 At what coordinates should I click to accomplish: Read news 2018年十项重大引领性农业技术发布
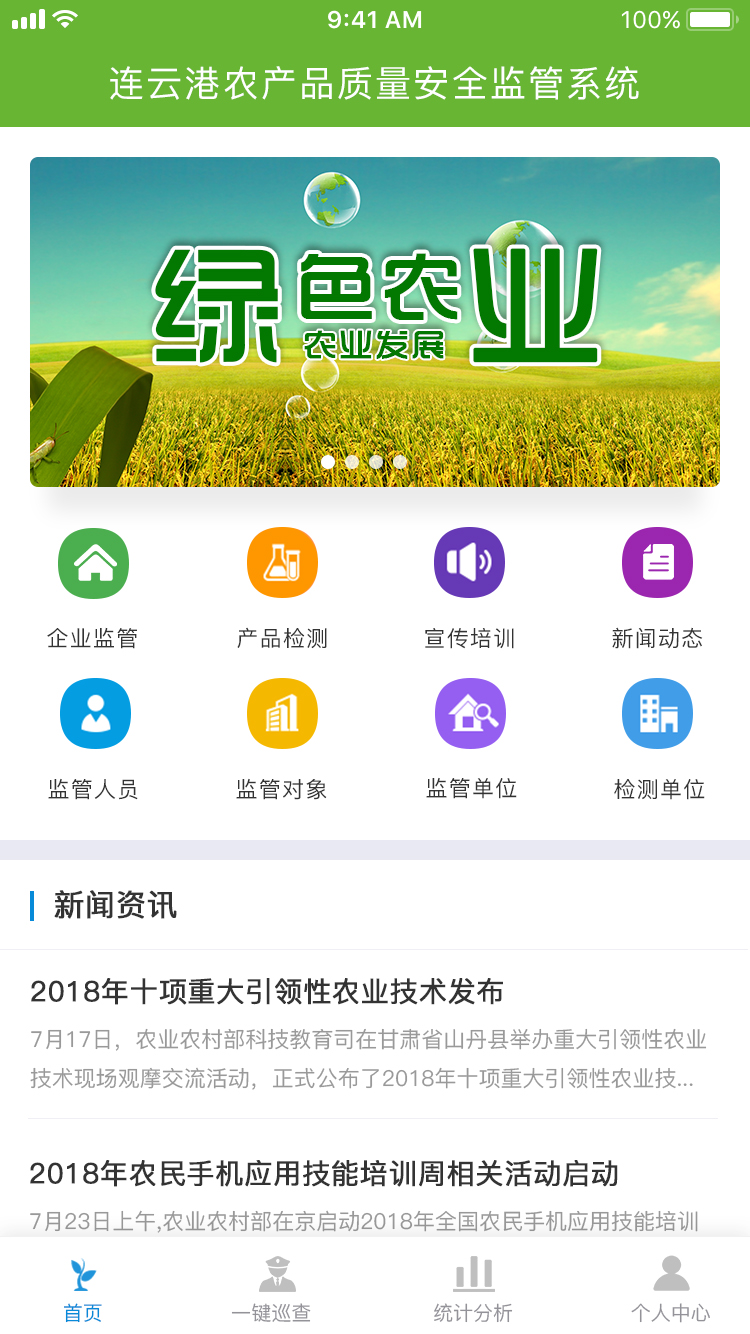click(267, 991)
